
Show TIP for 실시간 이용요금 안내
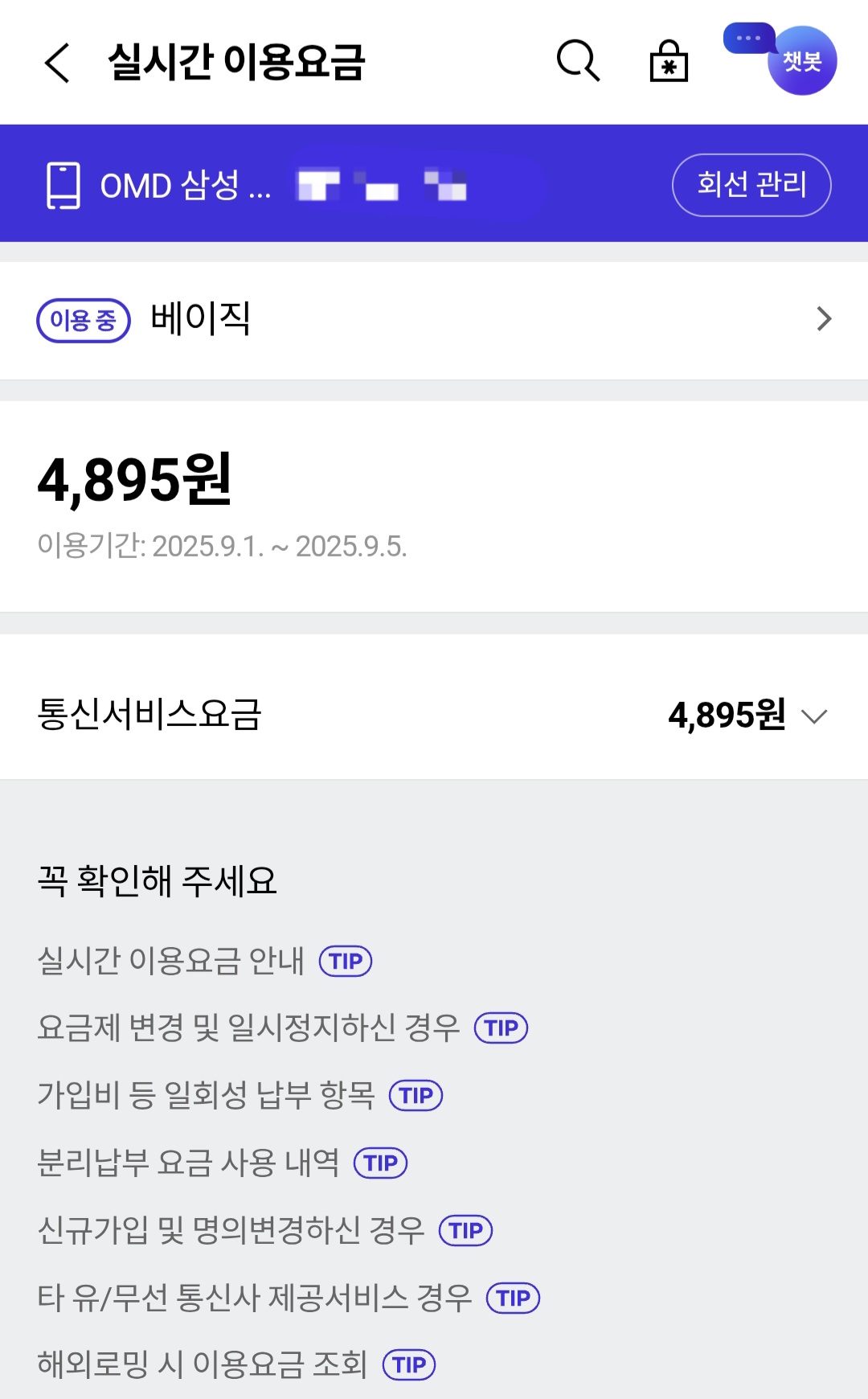click(346, 961)
